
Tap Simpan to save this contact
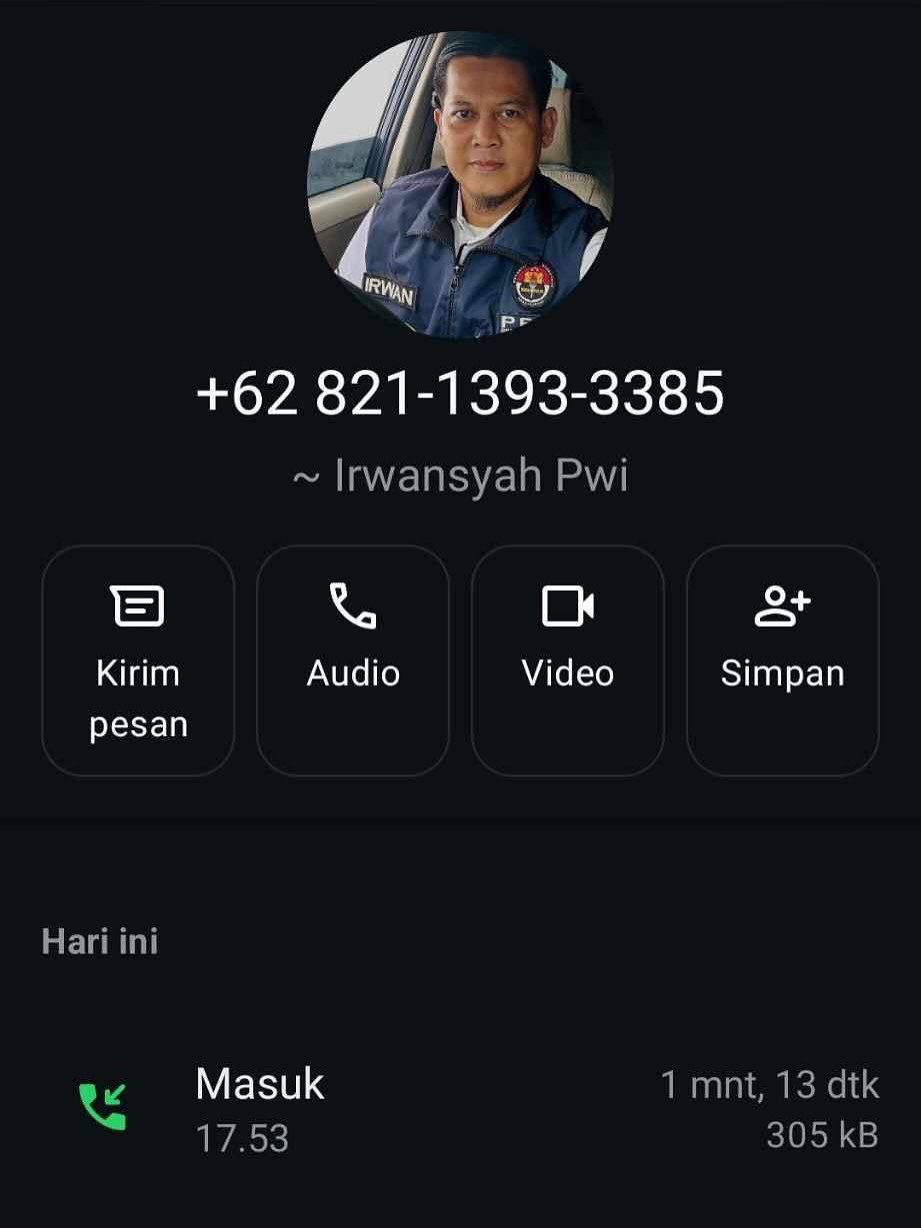(782, 660)
